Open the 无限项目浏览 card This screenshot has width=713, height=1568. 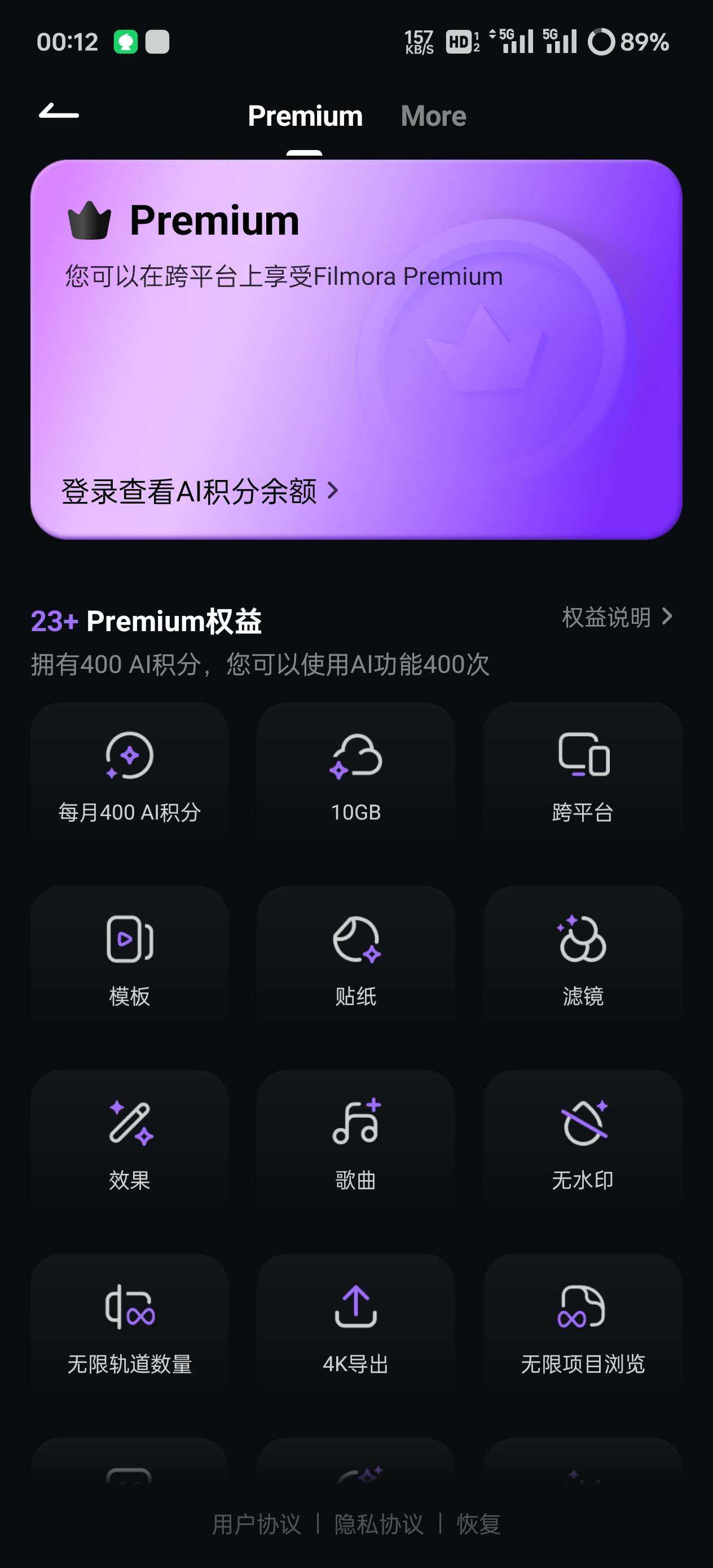[x=583, y=1328]
